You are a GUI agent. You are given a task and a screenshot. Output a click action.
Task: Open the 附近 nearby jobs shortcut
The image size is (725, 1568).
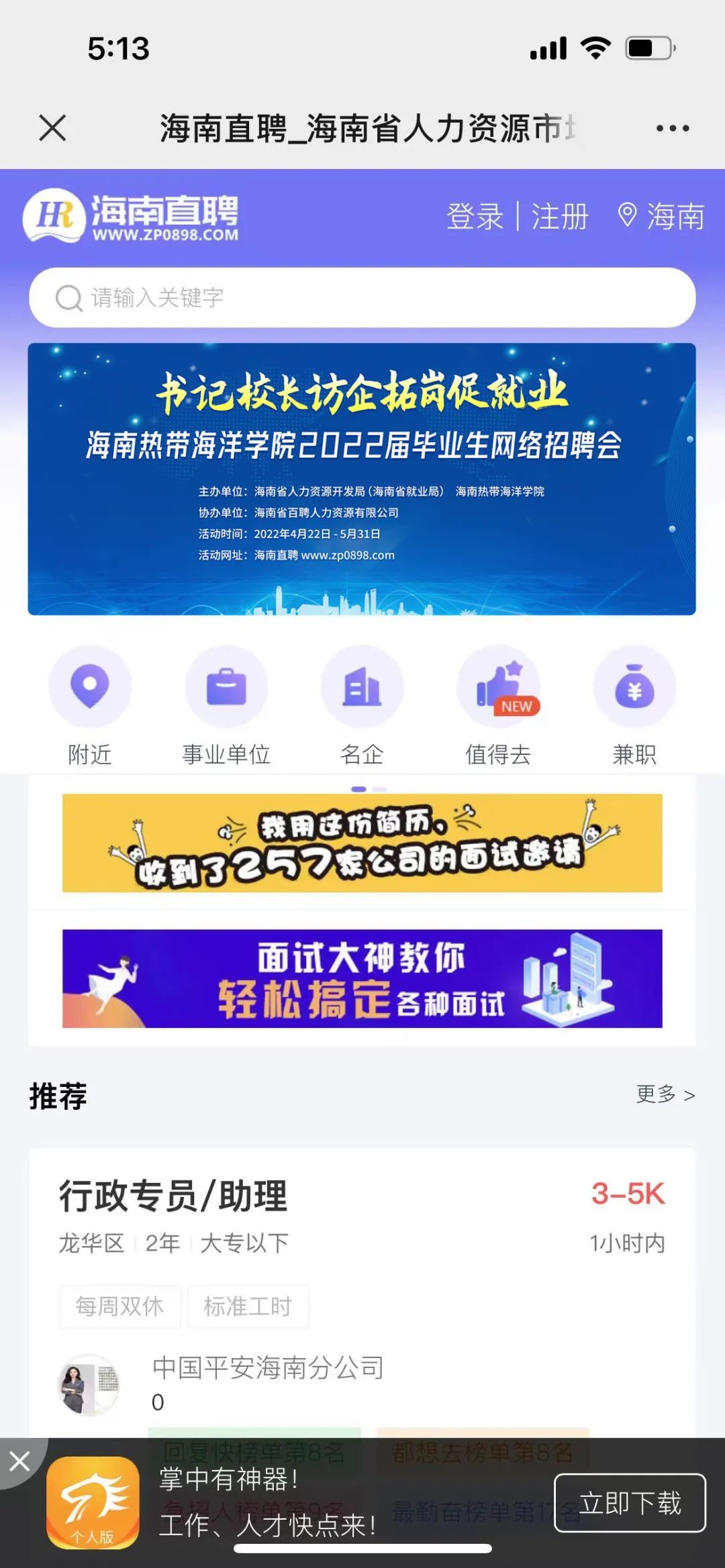pos(90,704)
